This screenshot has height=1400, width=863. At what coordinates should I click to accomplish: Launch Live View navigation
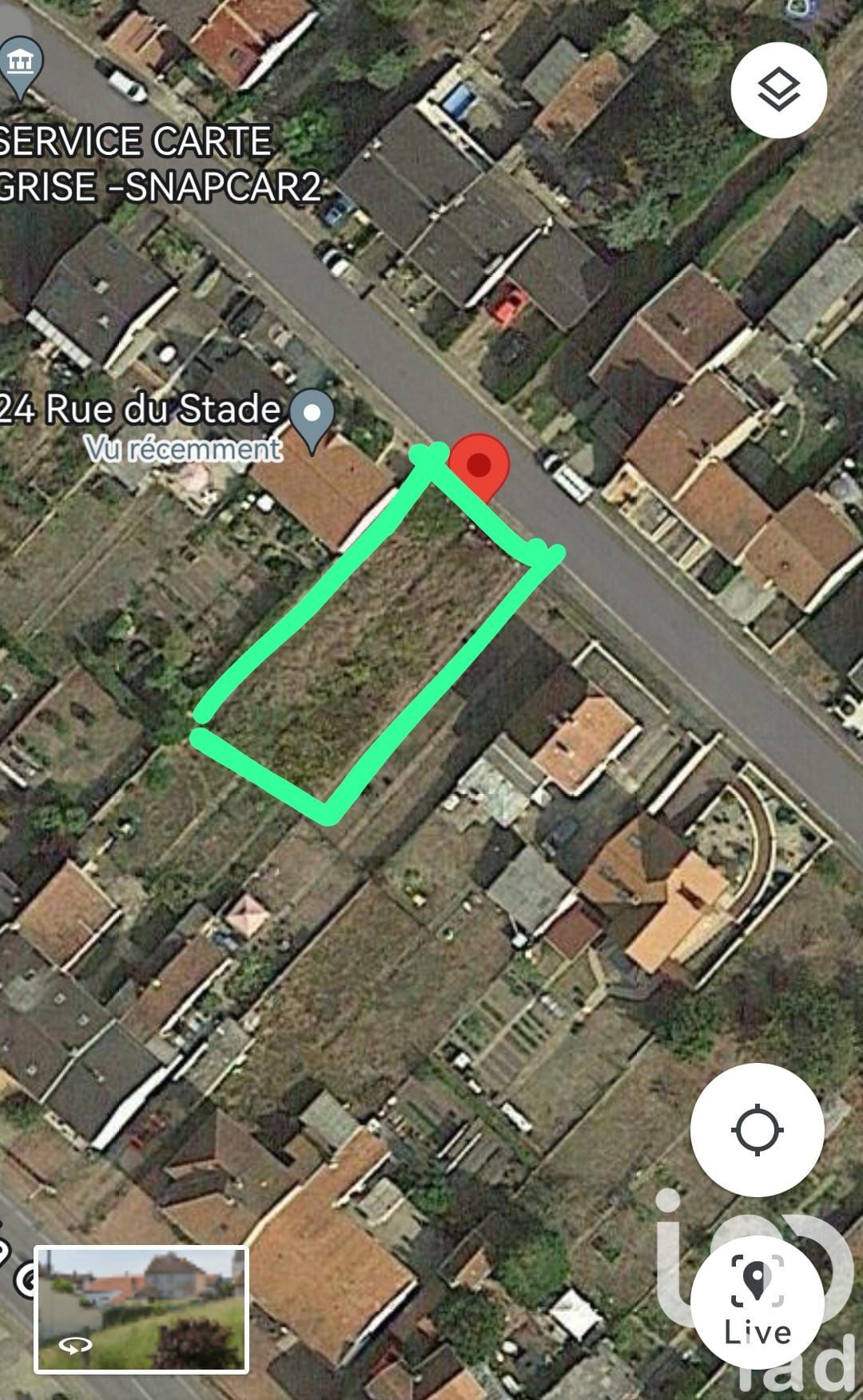point(757,1303)
